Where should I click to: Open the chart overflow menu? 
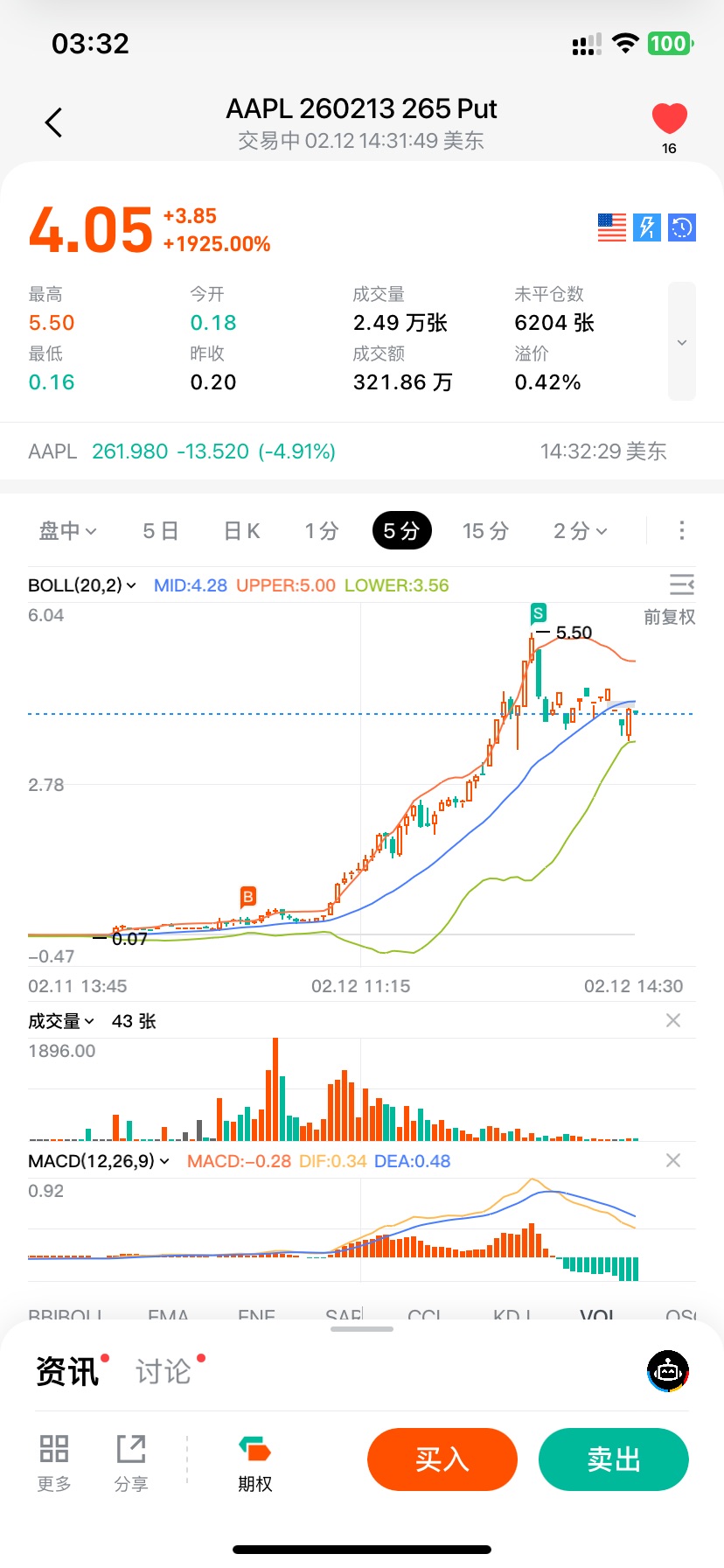pos(682,531)
